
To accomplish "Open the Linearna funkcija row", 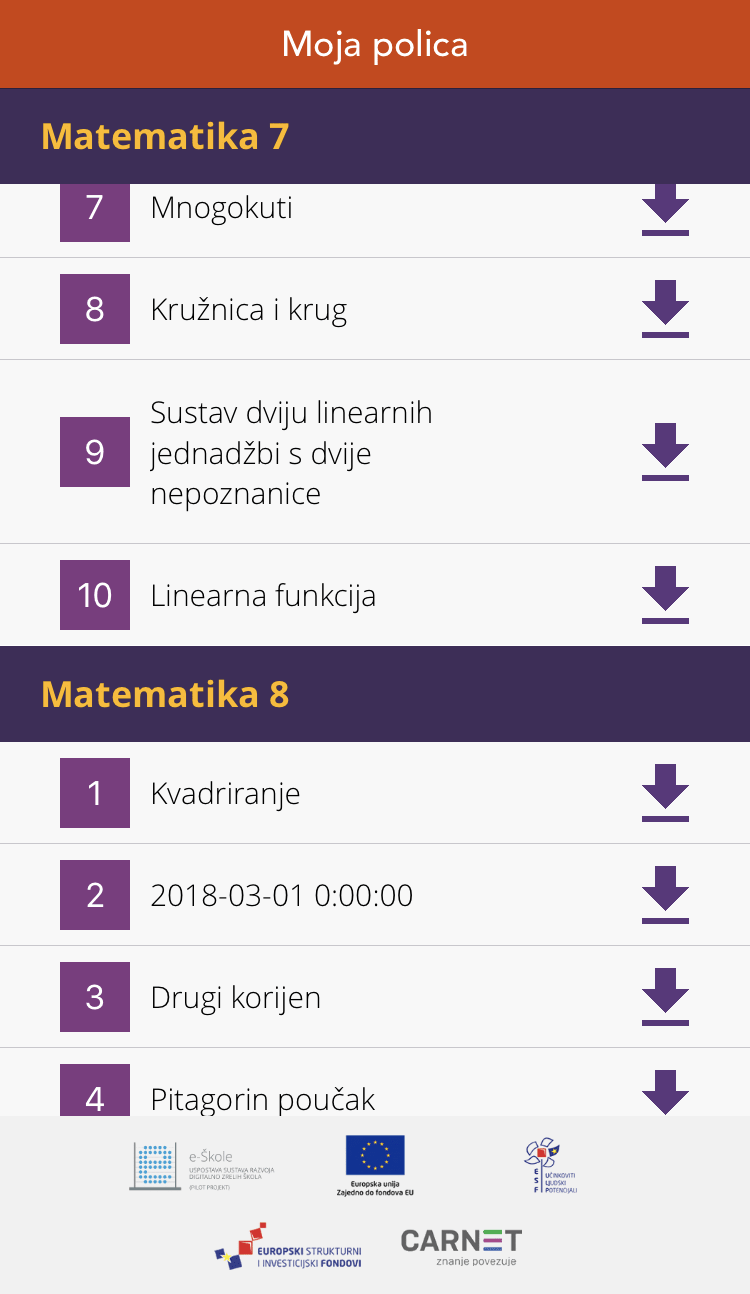I will 375,595.
